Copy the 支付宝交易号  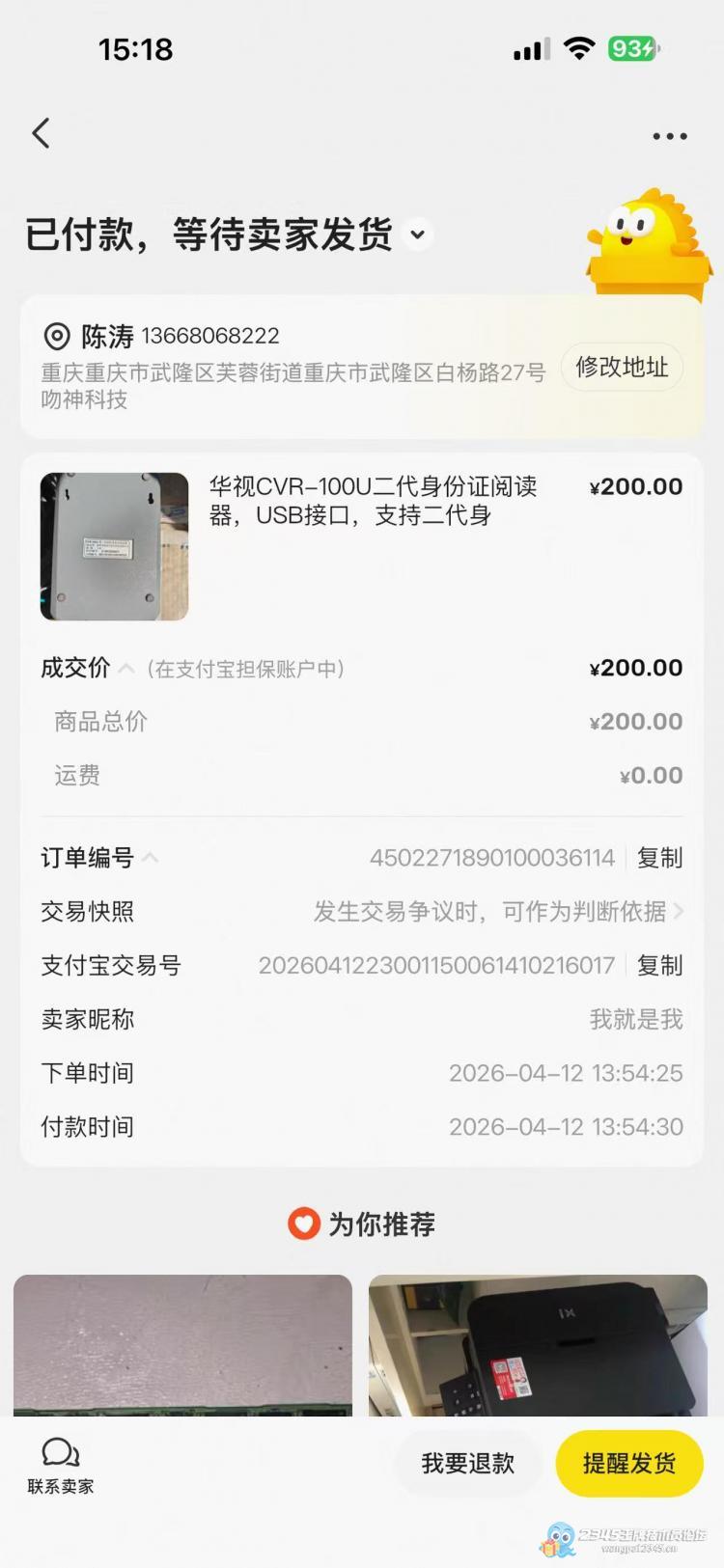(659, 966)
